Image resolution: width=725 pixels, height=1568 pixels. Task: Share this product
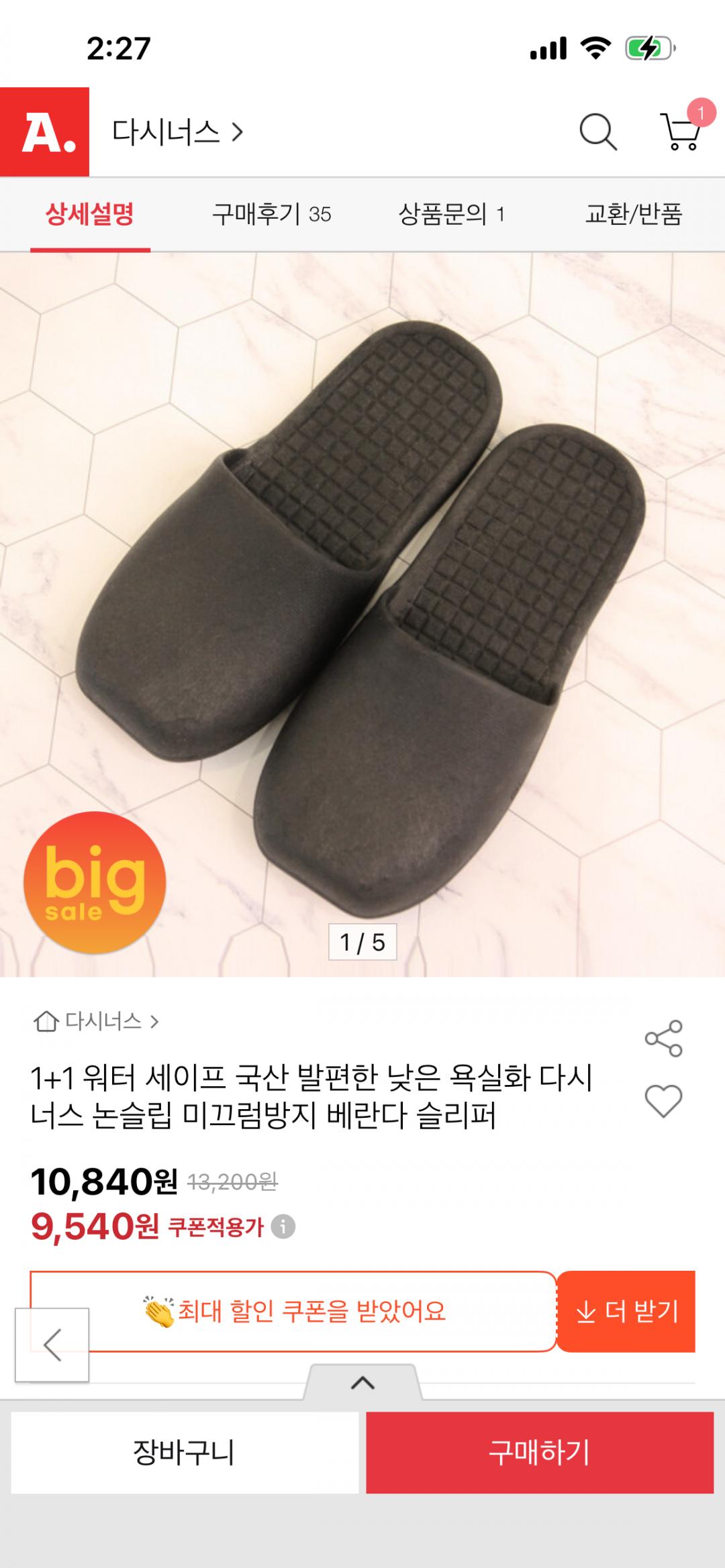pos(663,1039)
